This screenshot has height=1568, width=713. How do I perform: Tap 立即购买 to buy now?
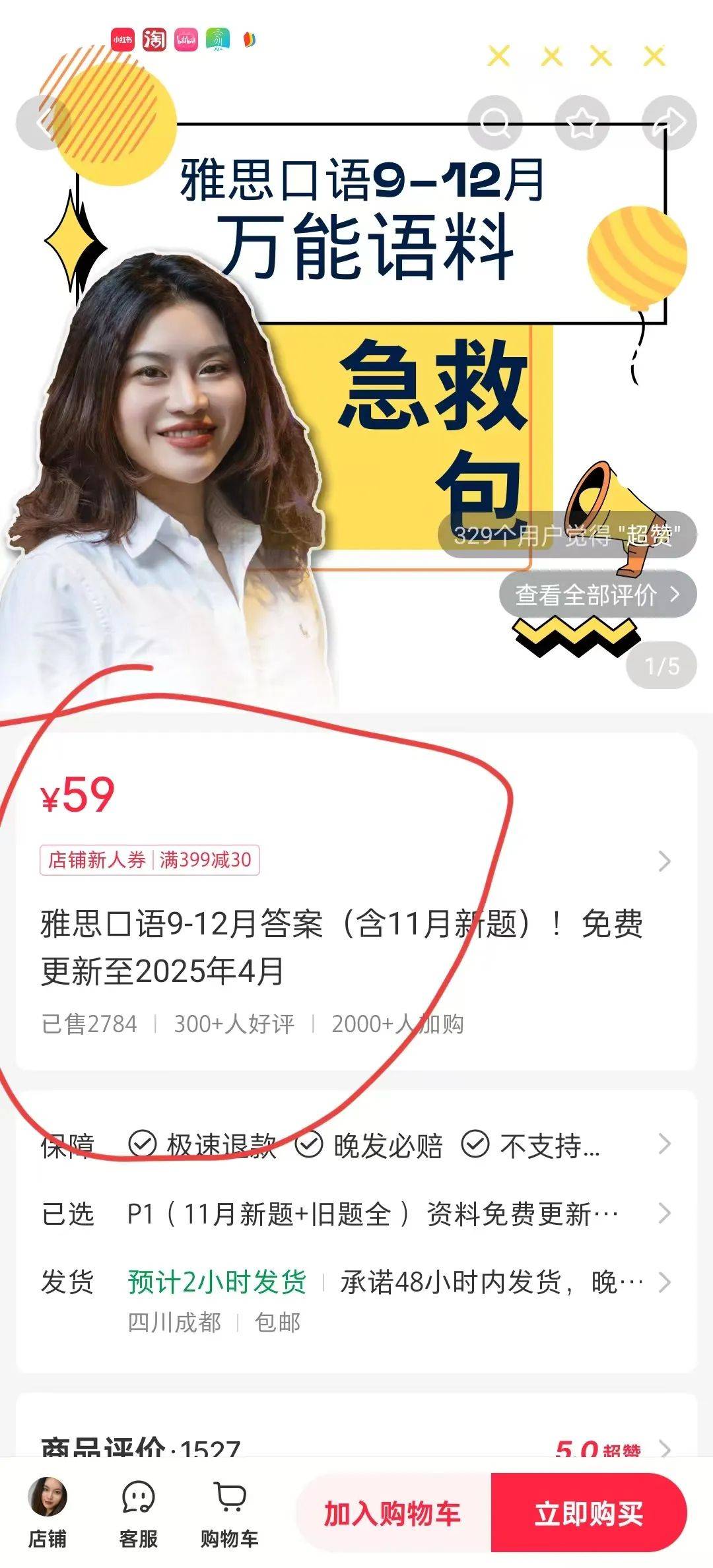coord(588,1513)
